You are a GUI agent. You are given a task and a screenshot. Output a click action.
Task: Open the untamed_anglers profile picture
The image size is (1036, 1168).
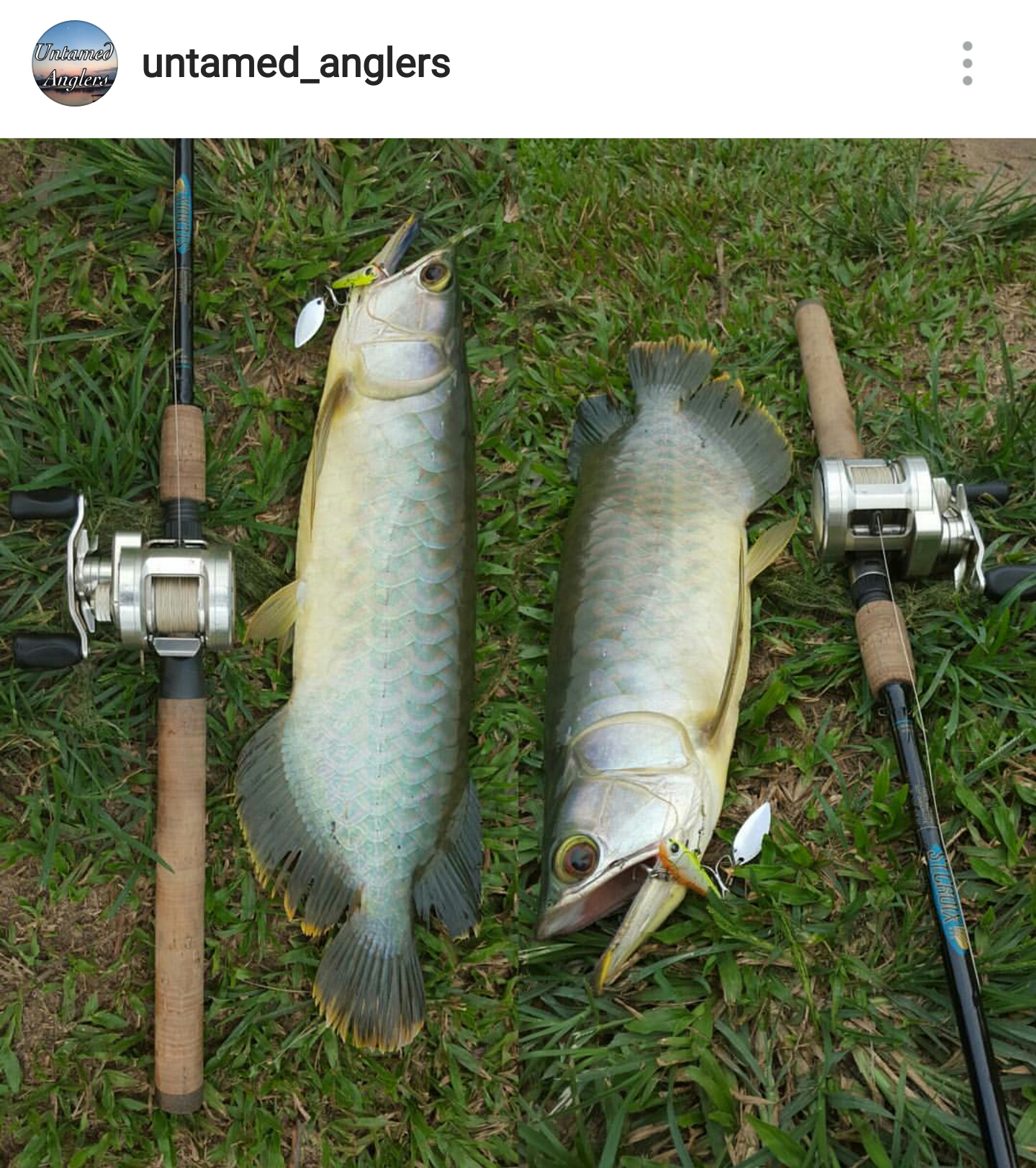click(74, 63)
